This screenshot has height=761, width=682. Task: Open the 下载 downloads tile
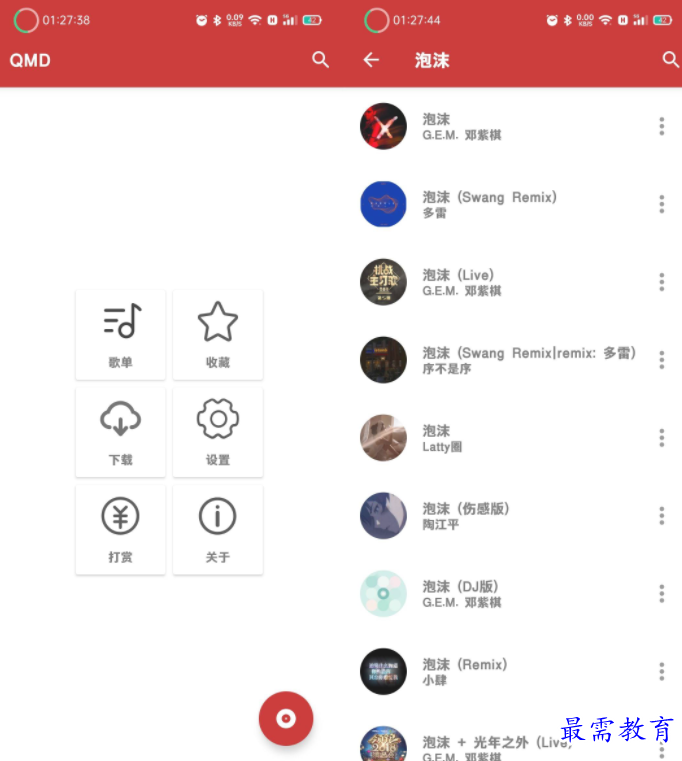[120, 432]
